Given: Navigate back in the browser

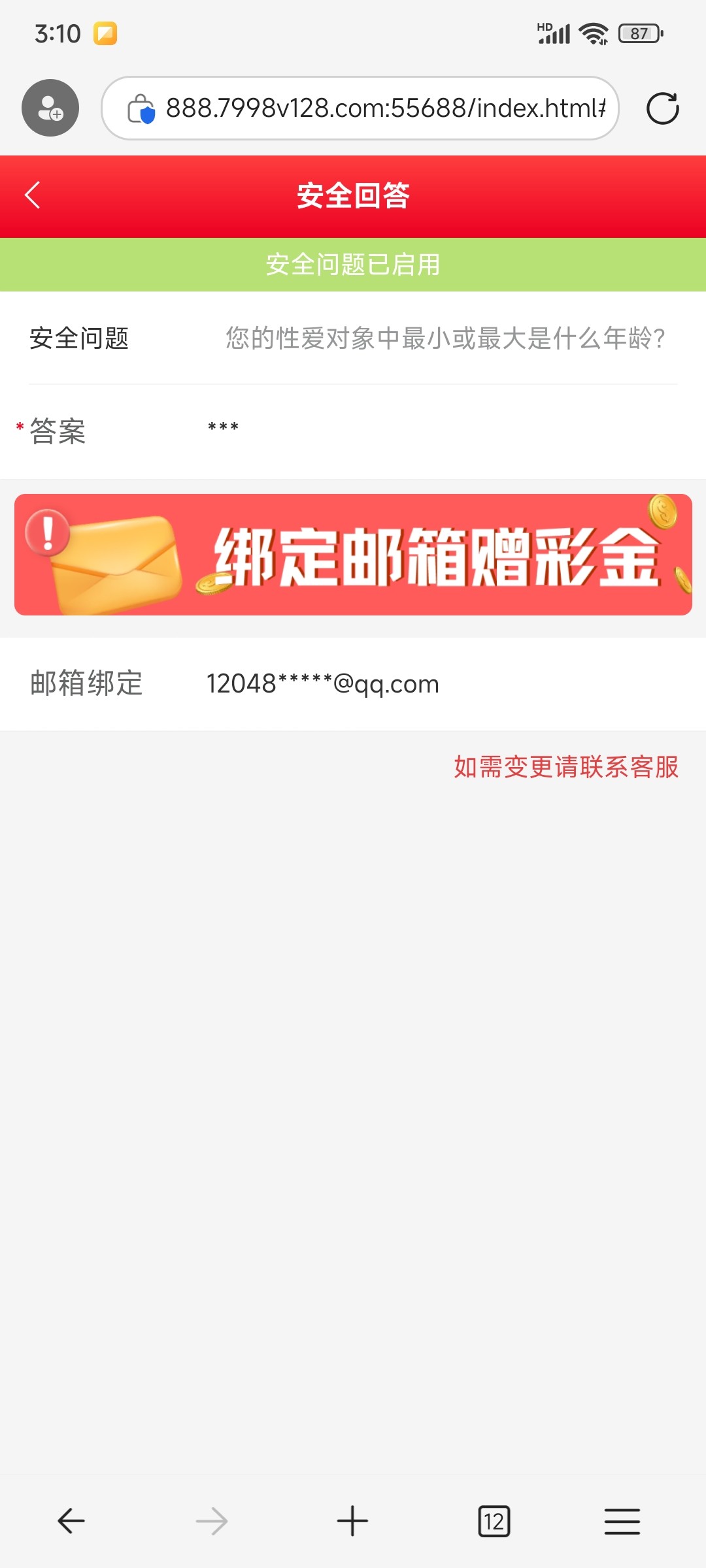Looking at the screenshot, I should tap(71, 1521).
